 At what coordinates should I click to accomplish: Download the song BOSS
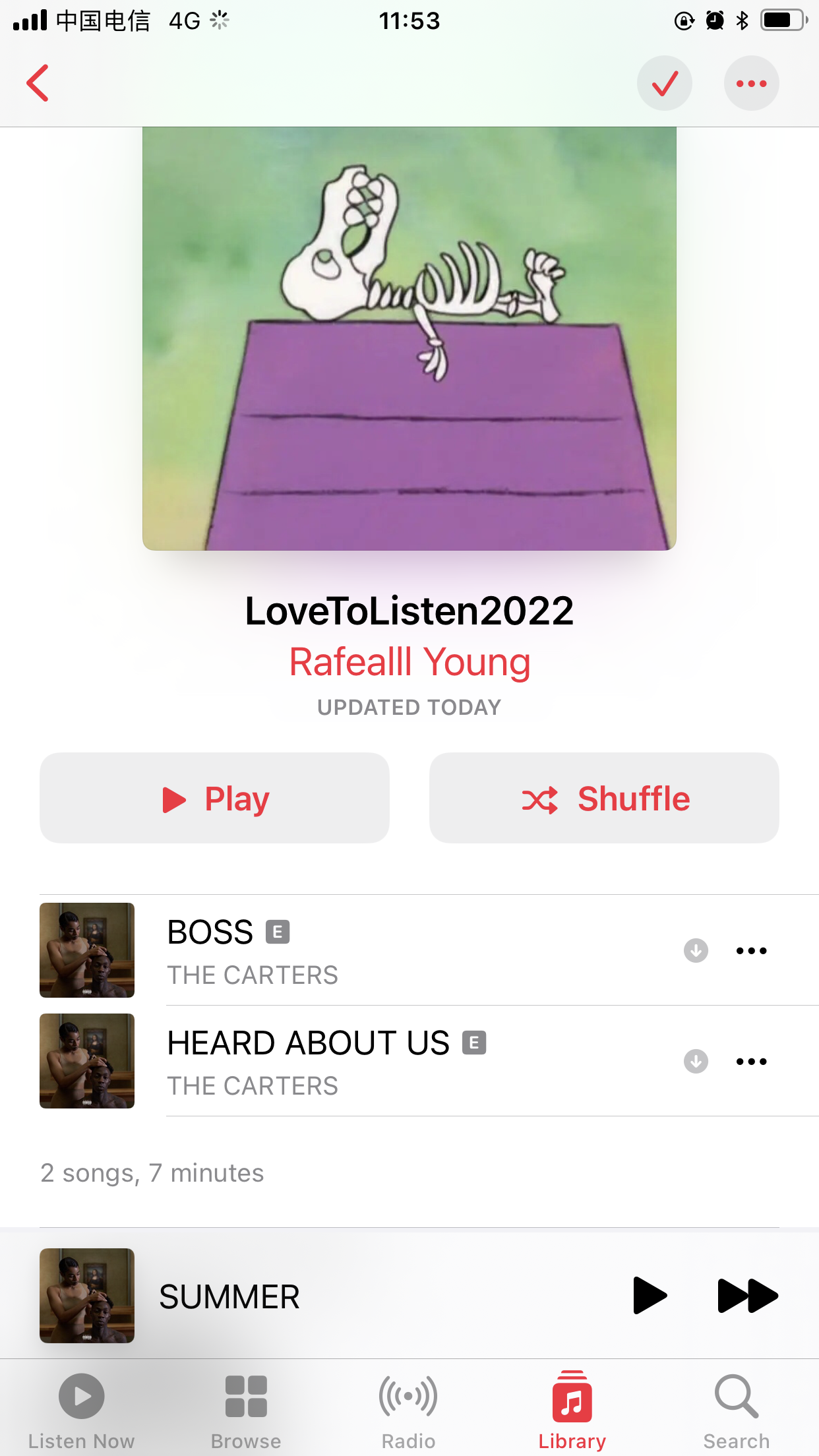coord(696,950)
